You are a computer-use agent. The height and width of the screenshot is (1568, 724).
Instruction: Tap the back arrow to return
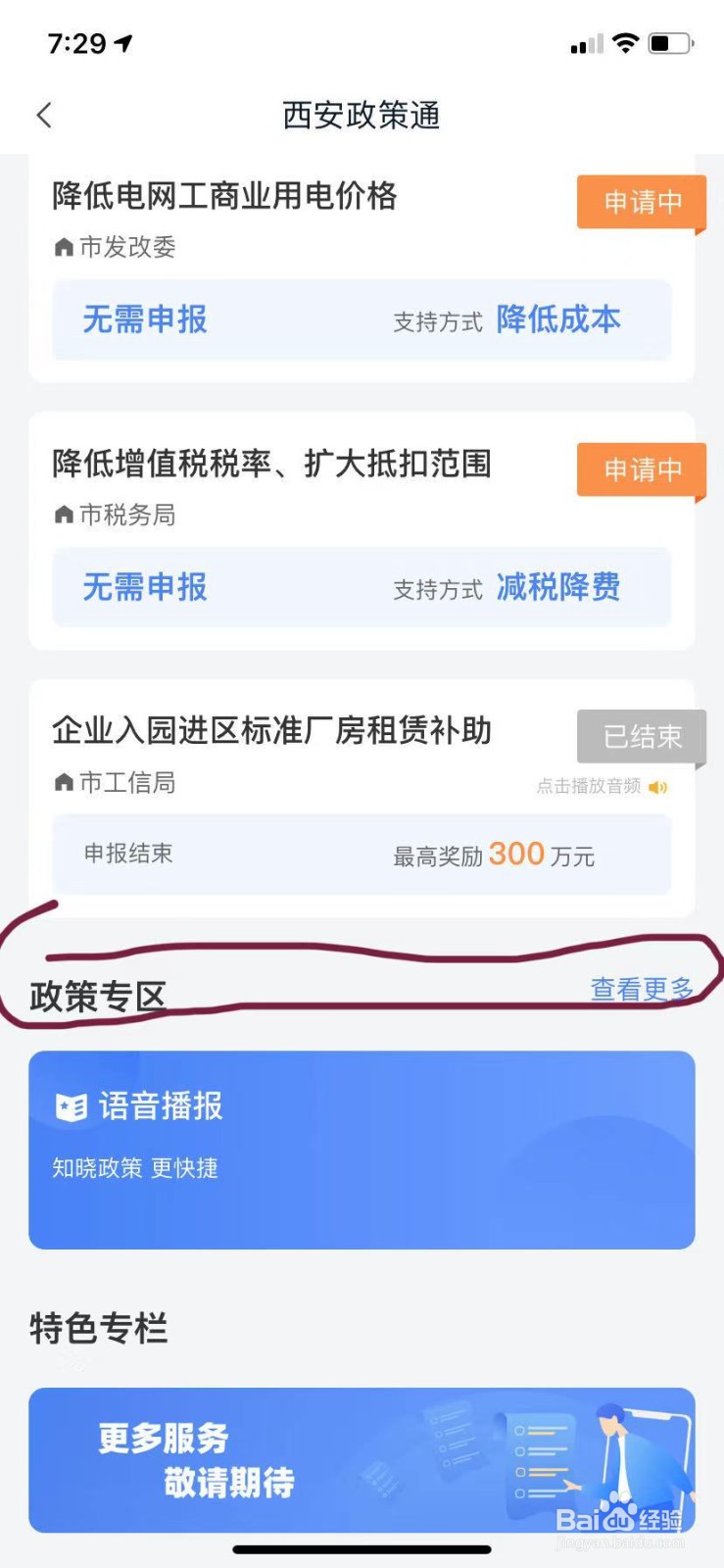click(x=43, y=115)
